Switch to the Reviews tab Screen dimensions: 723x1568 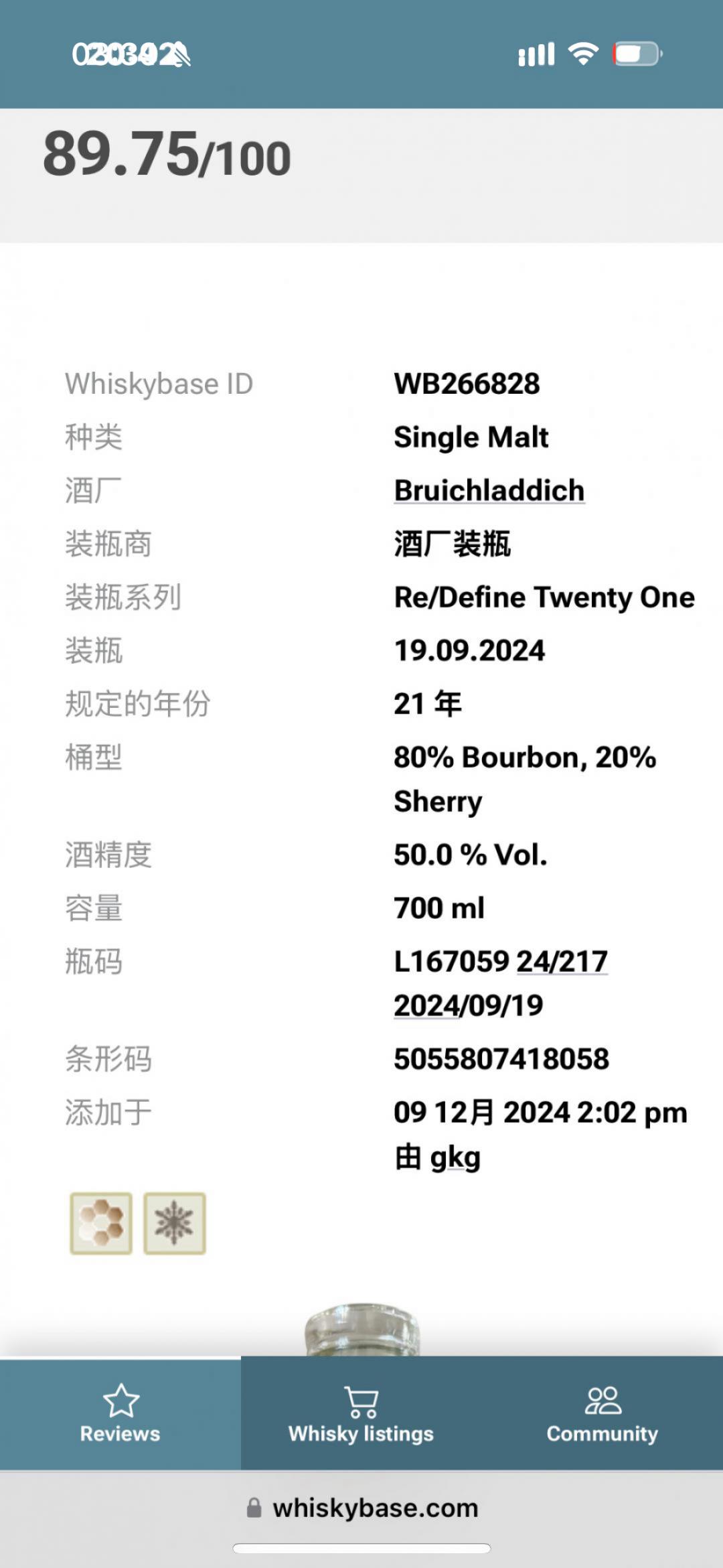[x=120, y=1413]
